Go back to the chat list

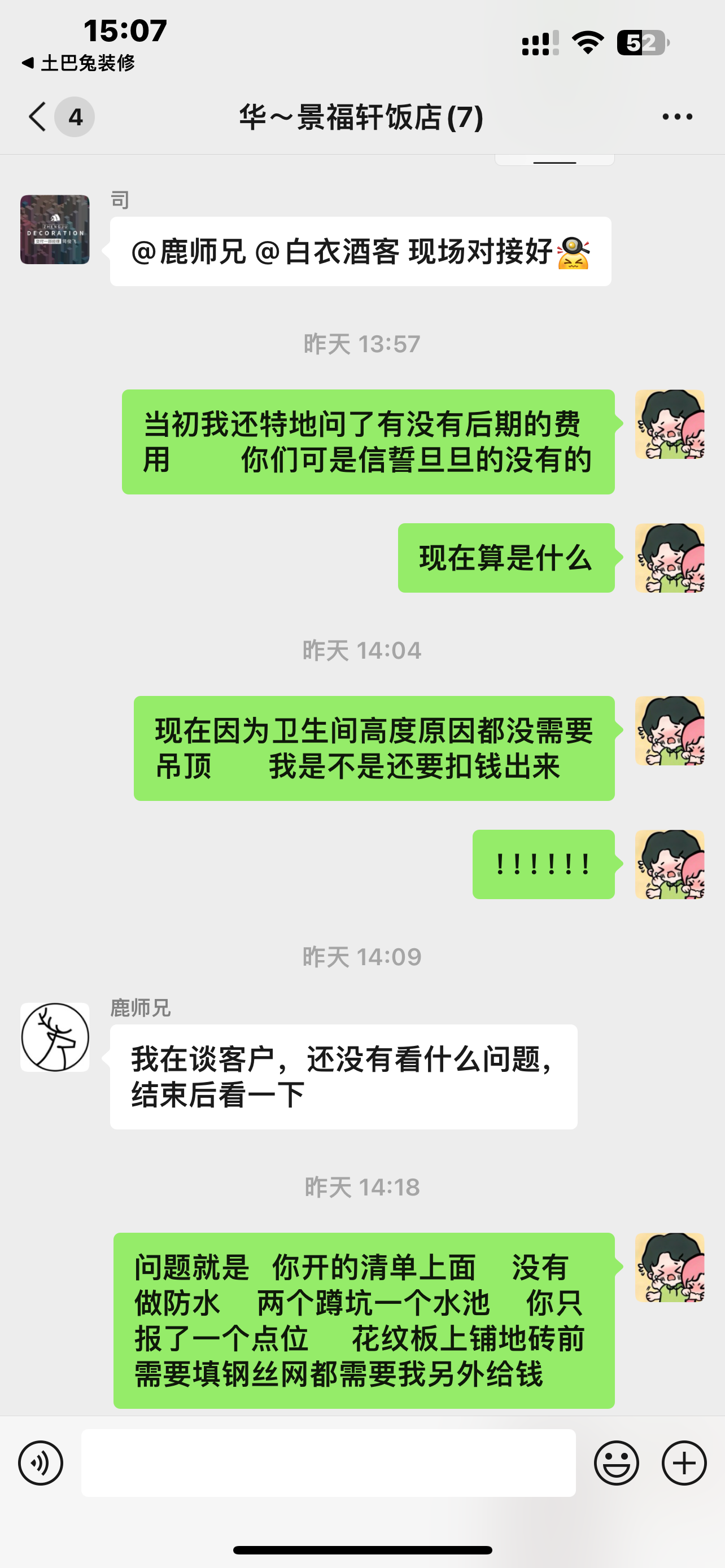[38, 116]
